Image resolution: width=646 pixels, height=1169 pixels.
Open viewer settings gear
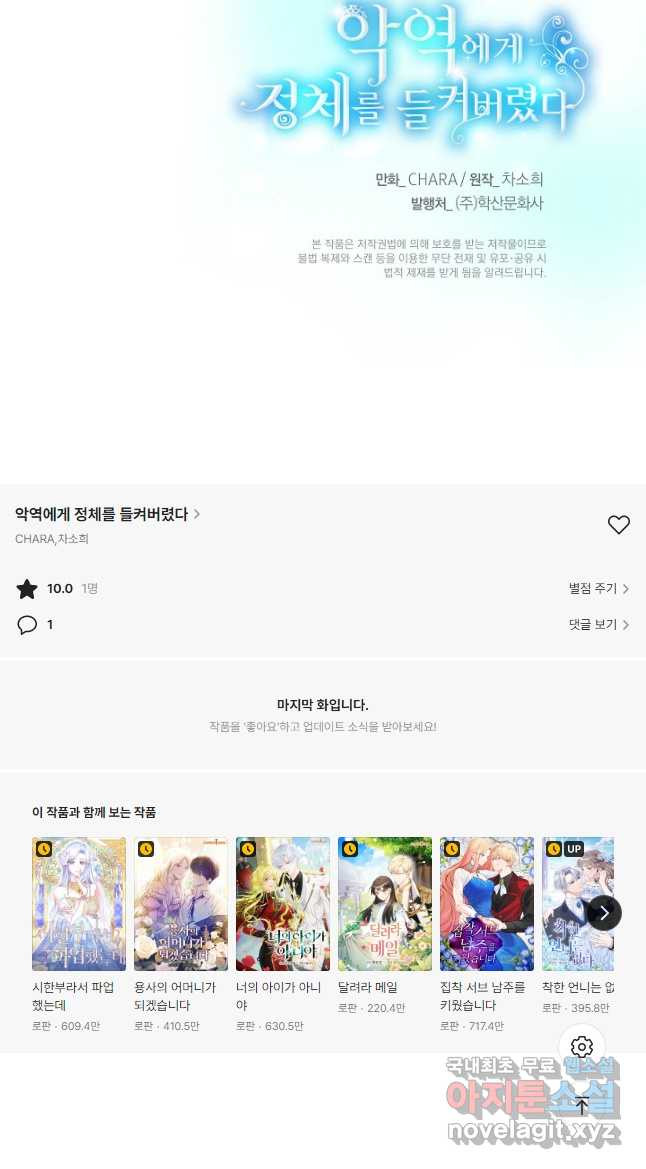582,1047
